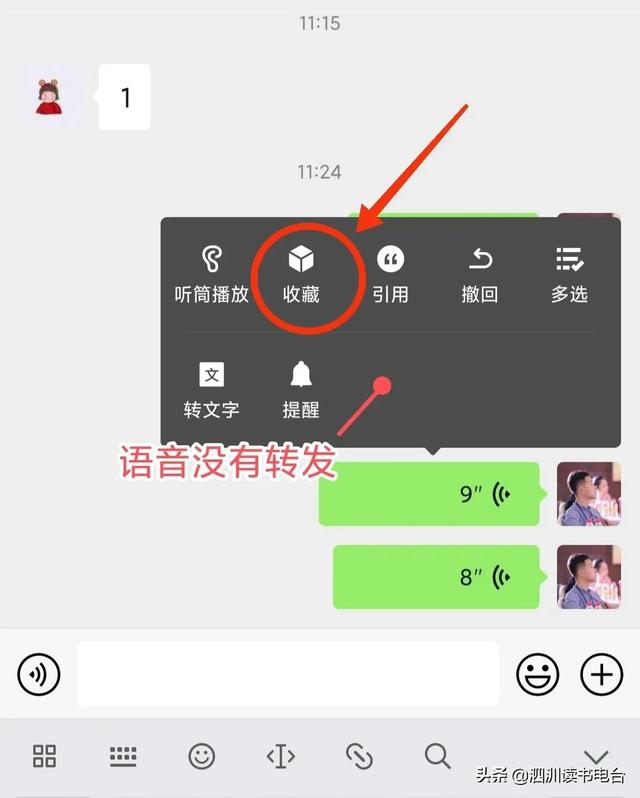Select 多选 for multi-select mode

coord(569,274)
